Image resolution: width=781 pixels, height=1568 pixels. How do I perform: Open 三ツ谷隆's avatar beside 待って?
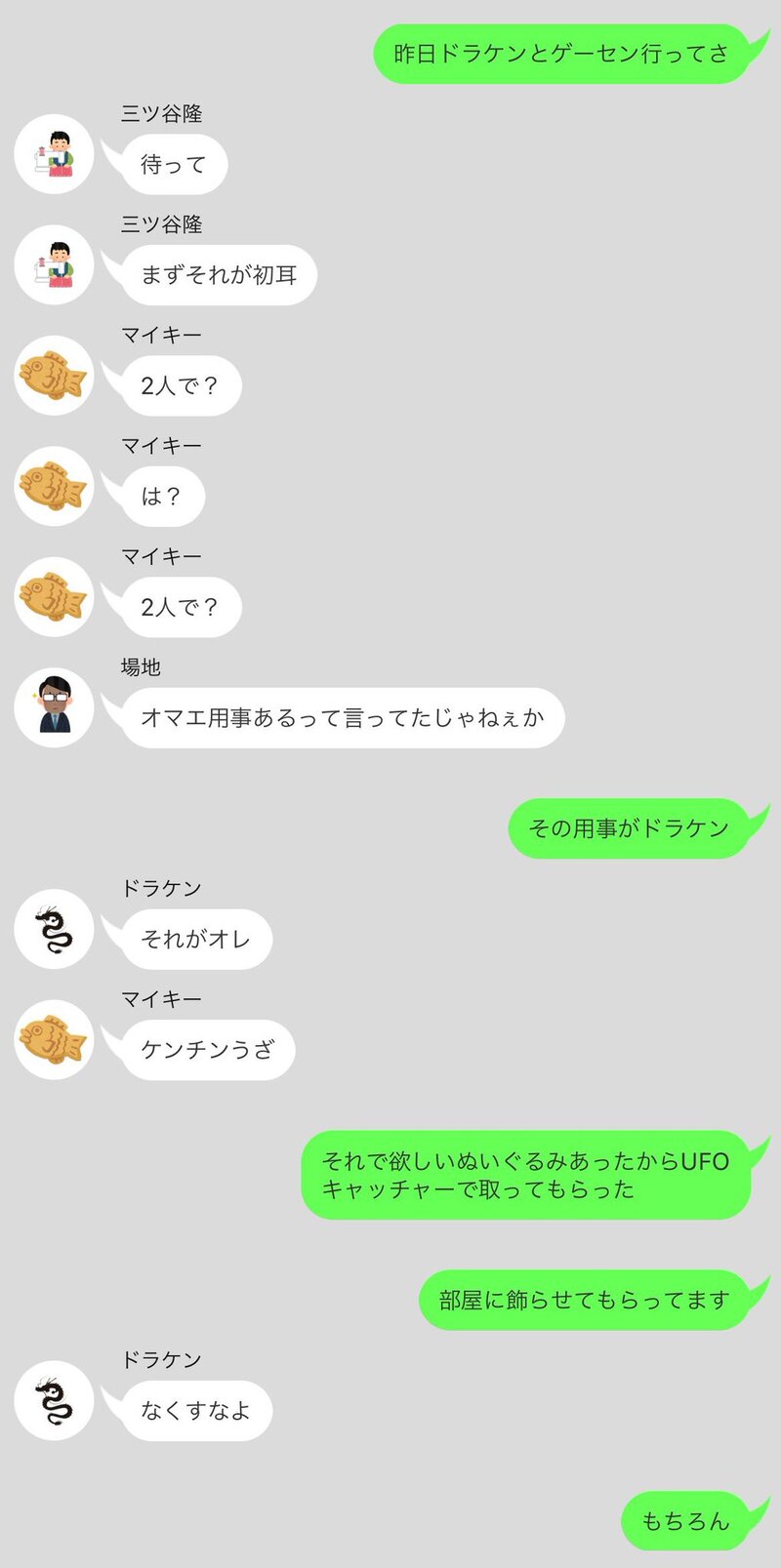[54, 154]
